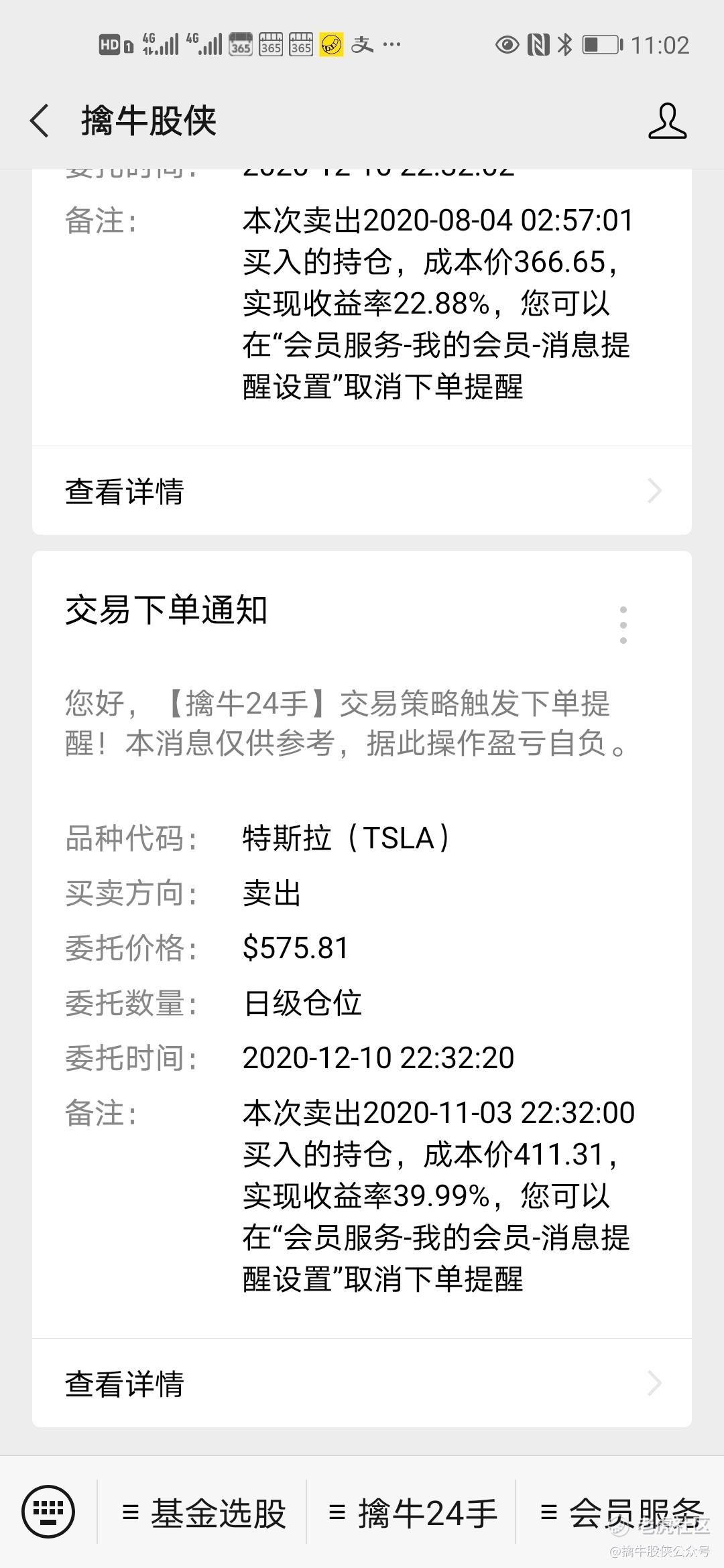Open the 基金选股 menu
This screenshot has width=724, height=1568.
(x=204, y=1512)
